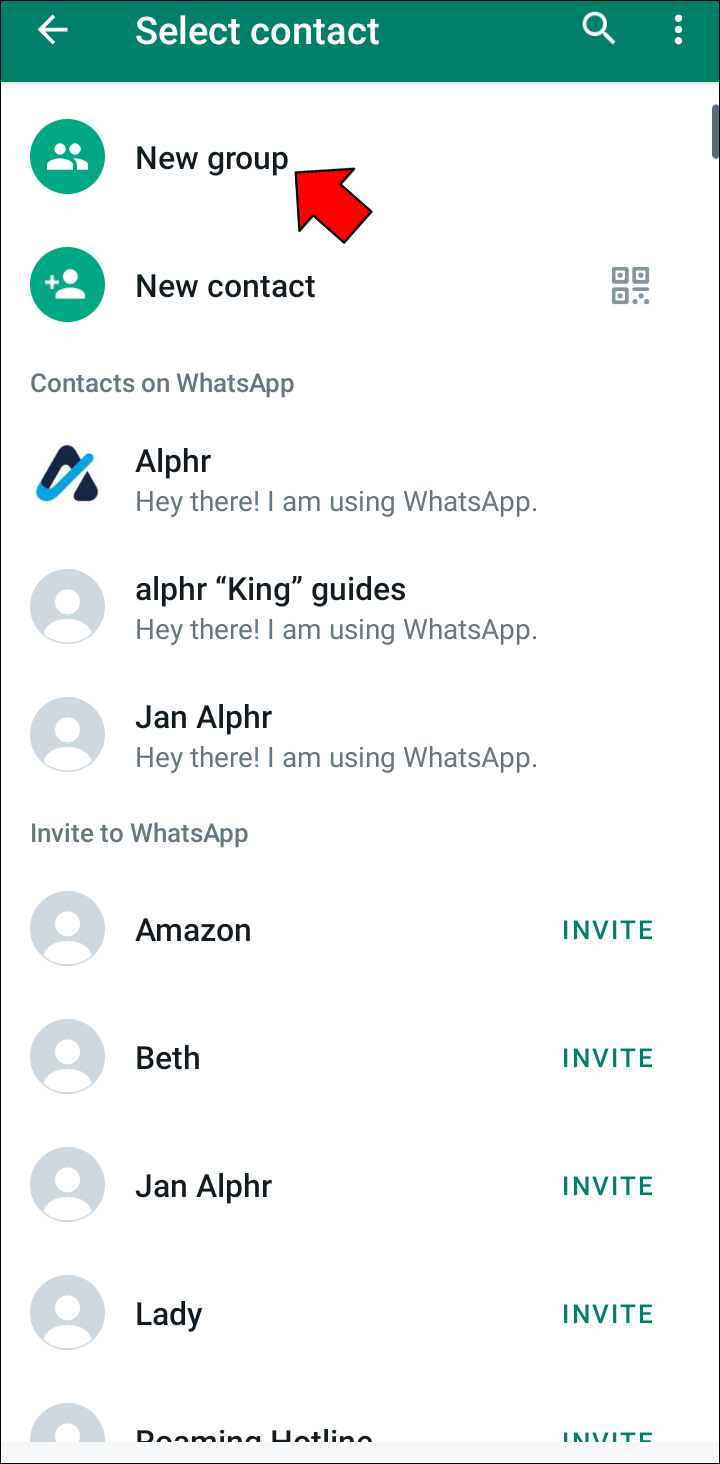The height and width of the screenshot is (1464, 720).
Task: Open the QR code scanner icon
Action: [630, 286]
